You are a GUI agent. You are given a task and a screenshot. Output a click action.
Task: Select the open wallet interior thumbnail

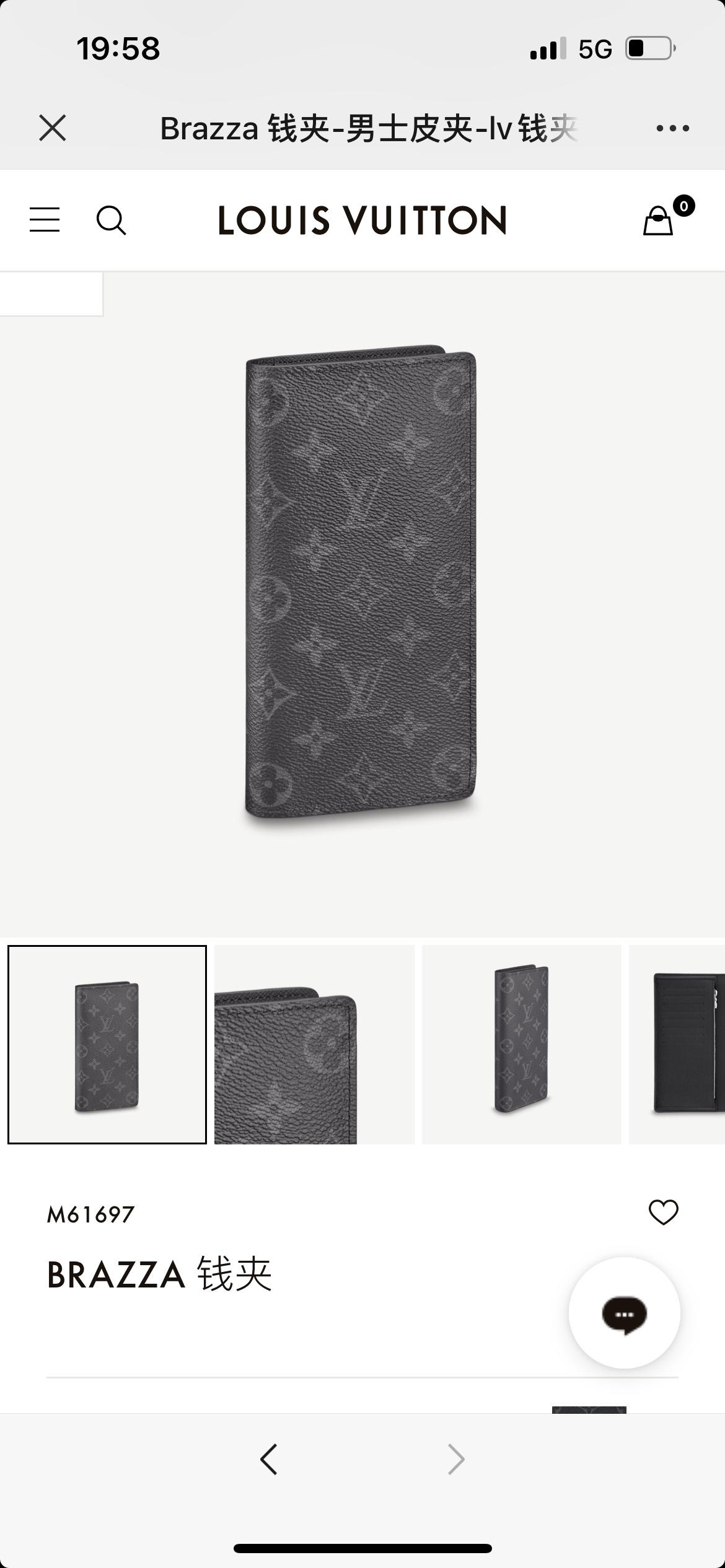(x=678, y=1045)
